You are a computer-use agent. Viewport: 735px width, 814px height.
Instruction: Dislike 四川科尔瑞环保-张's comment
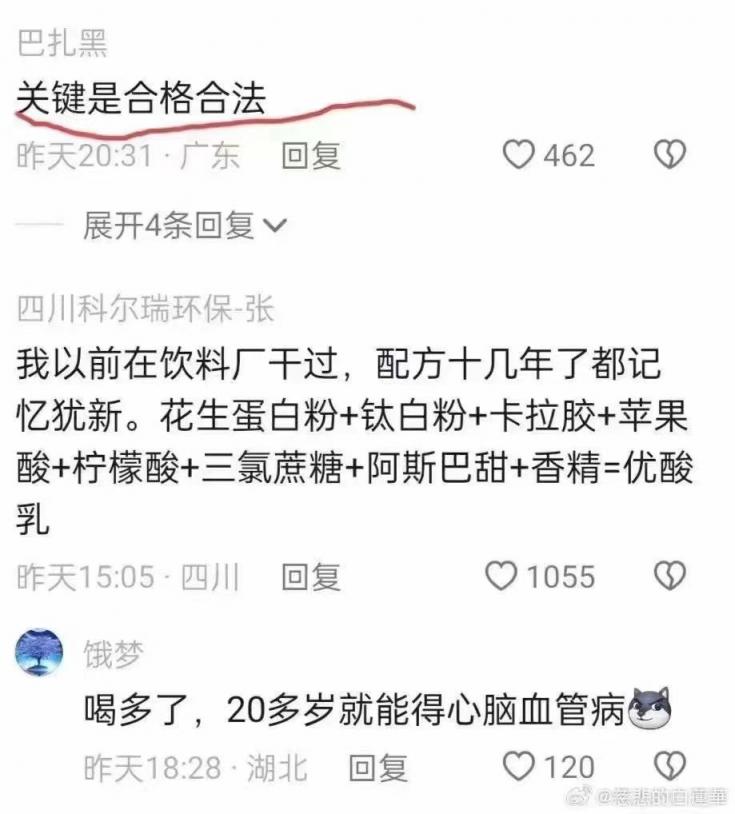coord(669,576)
